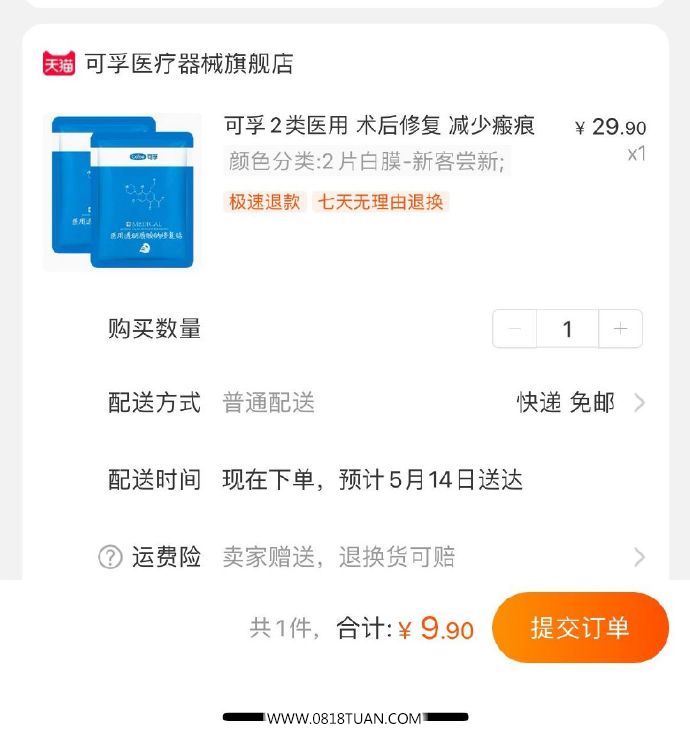Open the 可孚医疗器械旗舰店 store page

click(x=188, y=64)
